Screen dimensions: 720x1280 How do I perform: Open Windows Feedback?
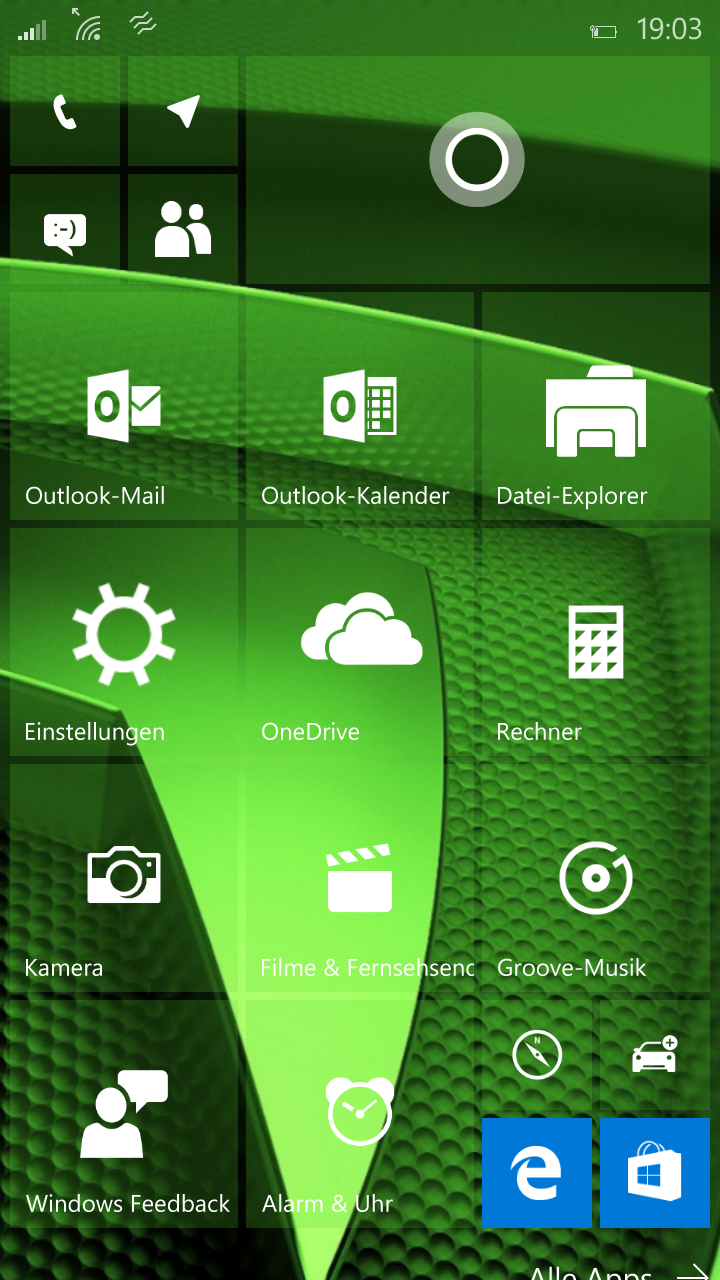124,1114
